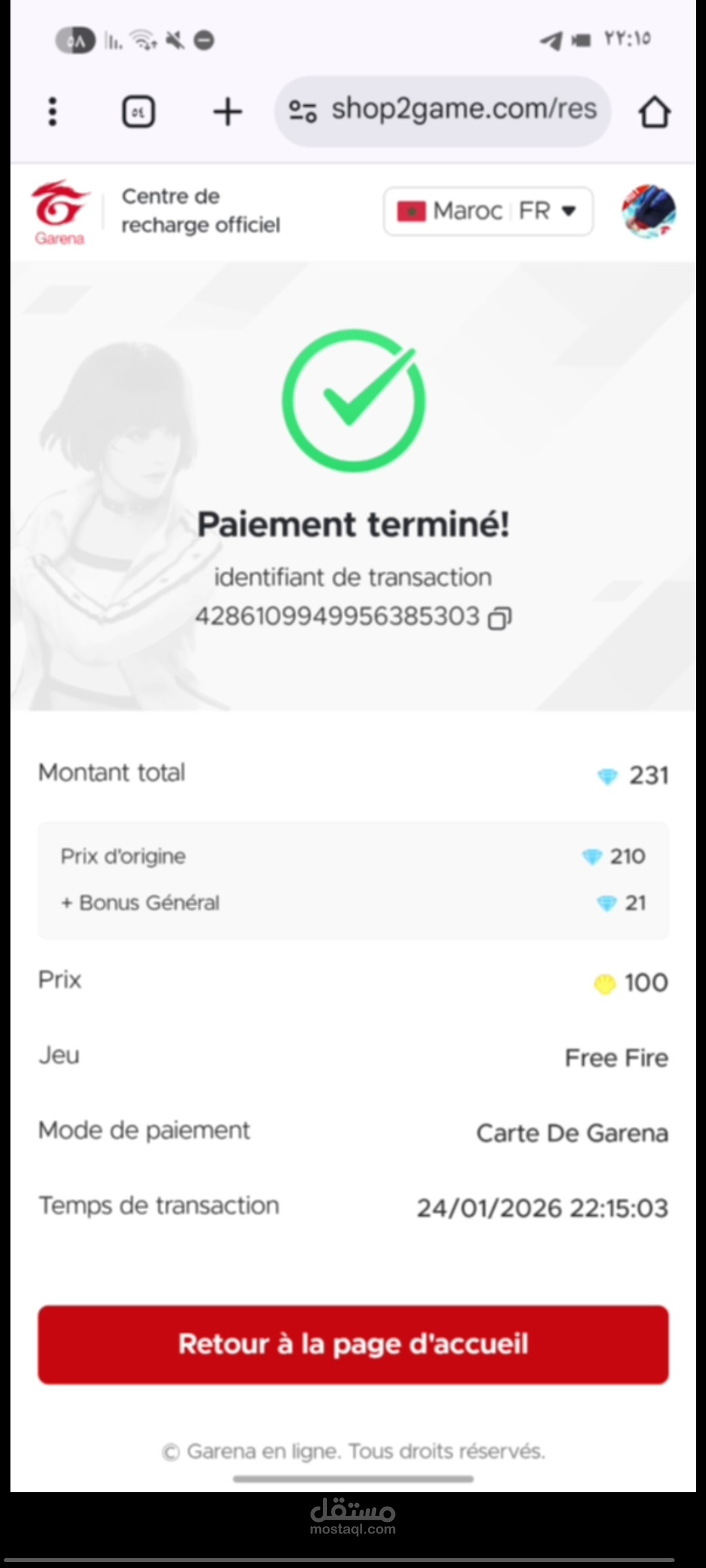Screen dimensions: 706x1568
Task: Click Centre de recharge officiel text
Action: [200, 210]
